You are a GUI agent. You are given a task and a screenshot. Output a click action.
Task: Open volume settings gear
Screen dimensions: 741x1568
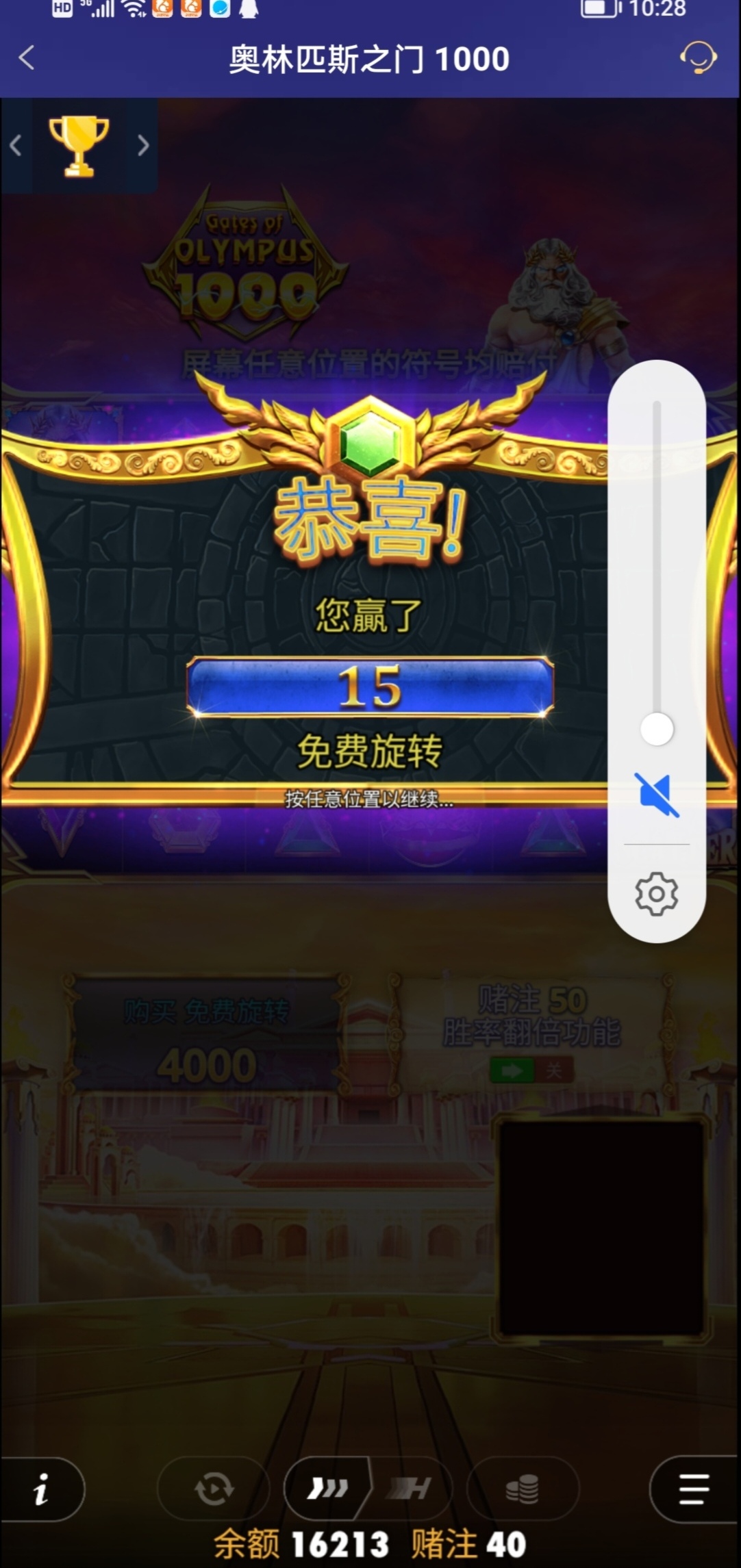click(656, 893)
